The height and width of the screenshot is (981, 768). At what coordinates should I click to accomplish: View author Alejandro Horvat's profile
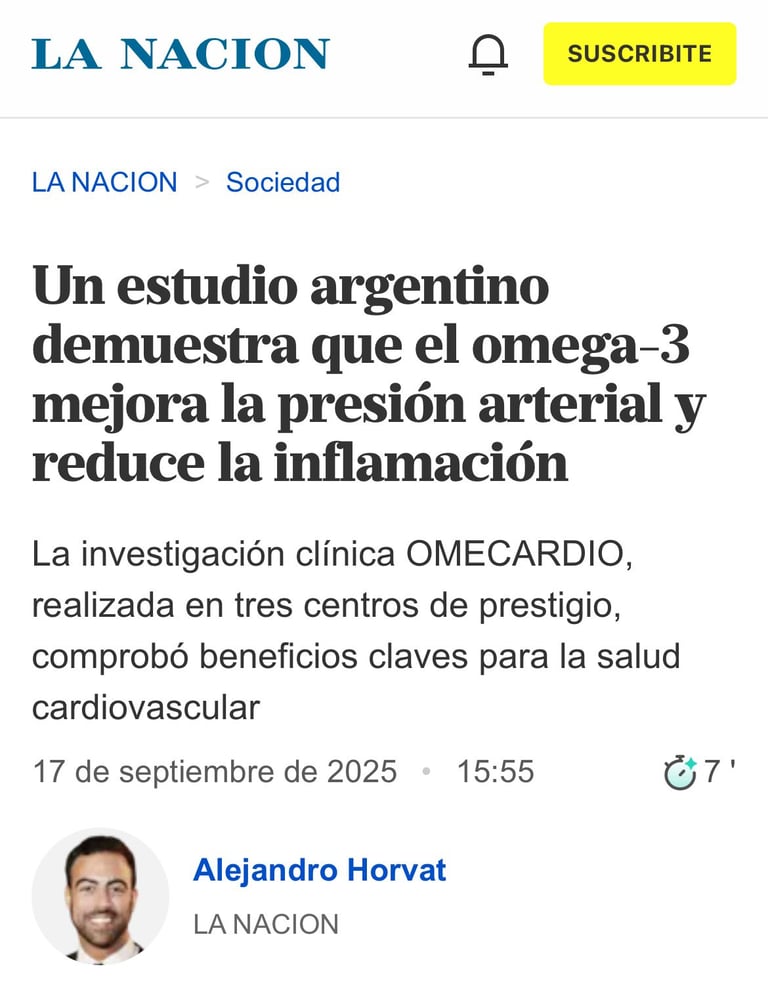click(319, 870)
